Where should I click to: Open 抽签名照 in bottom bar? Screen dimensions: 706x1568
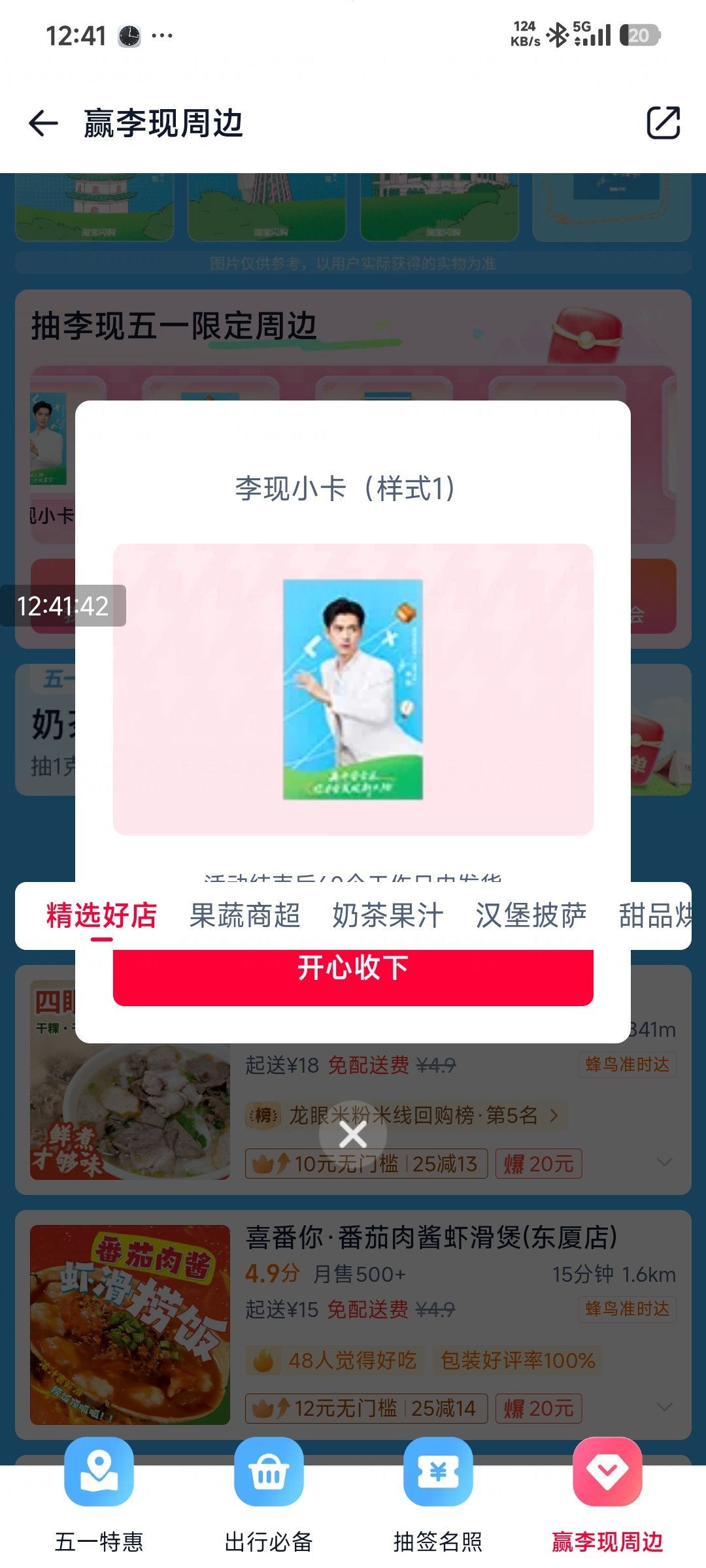click(438, 1495)
